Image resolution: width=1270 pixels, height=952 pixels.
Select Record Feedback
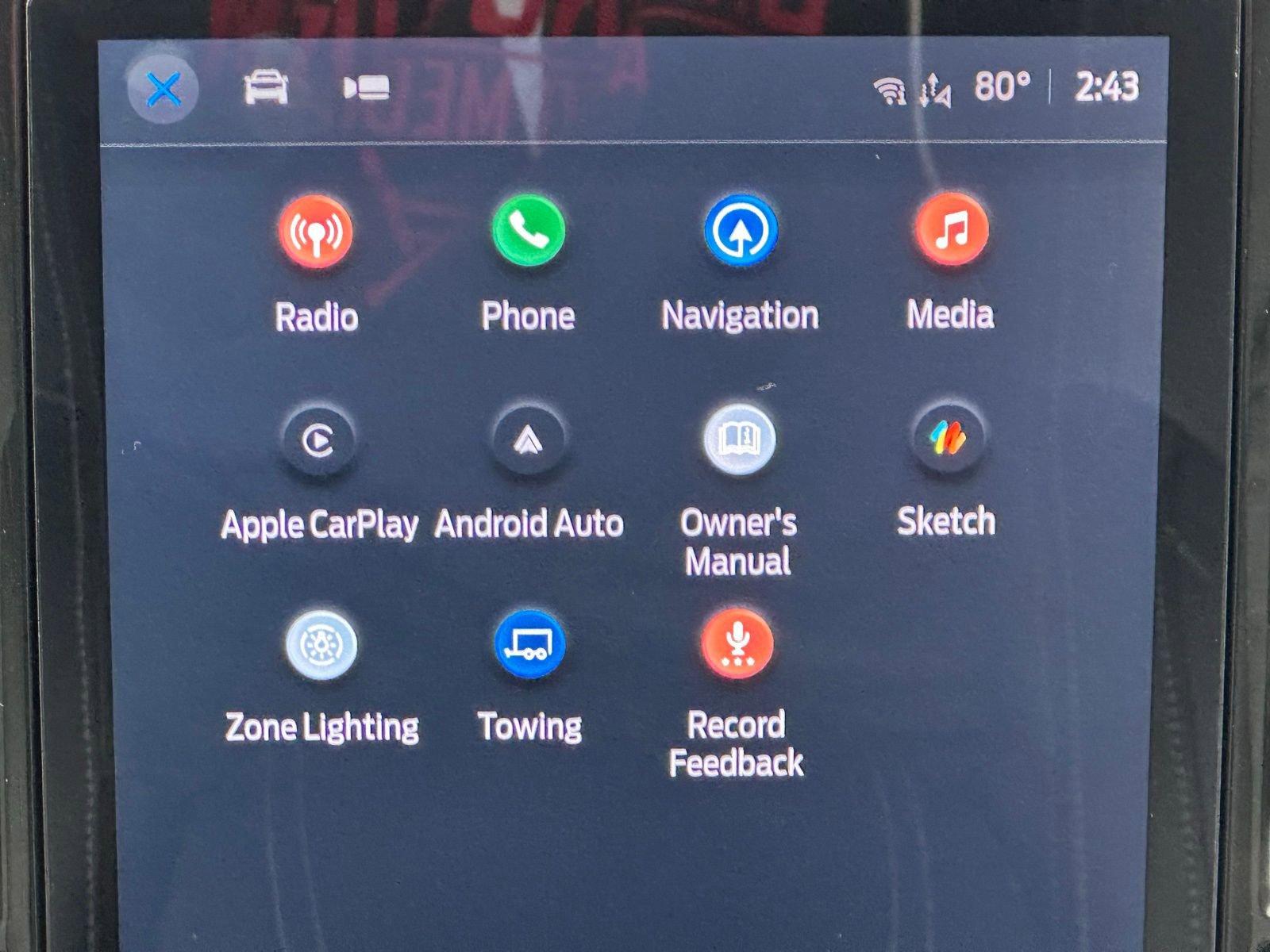click(x=737, y=643)
